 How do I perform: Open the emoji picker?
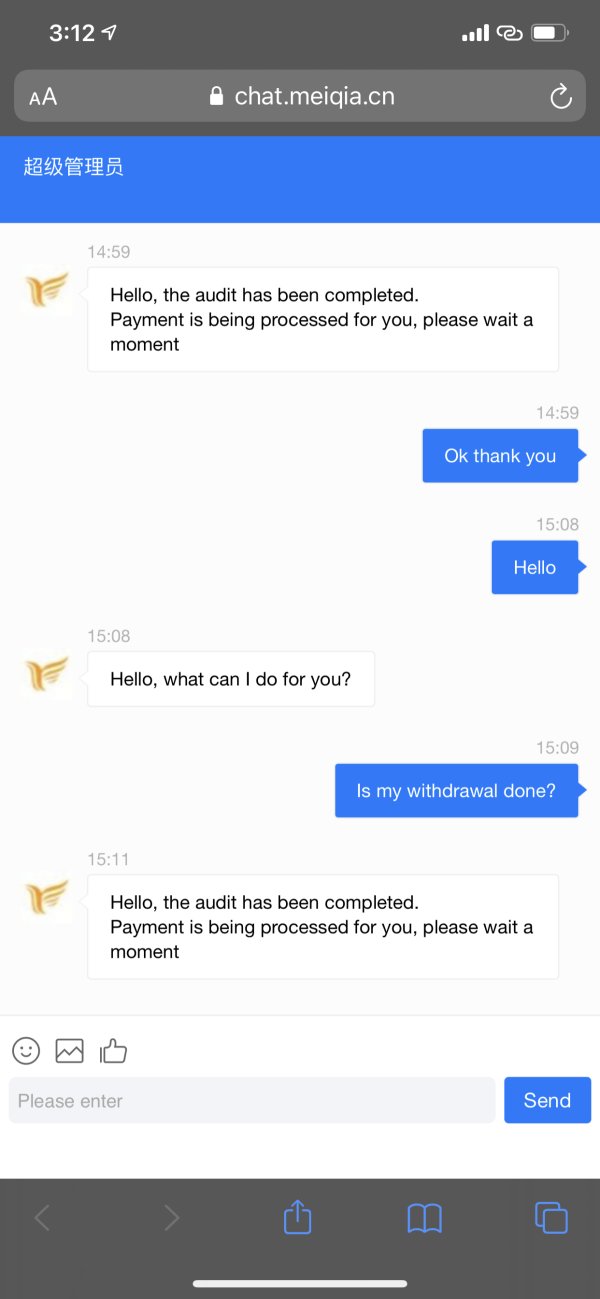(26, 1050)
